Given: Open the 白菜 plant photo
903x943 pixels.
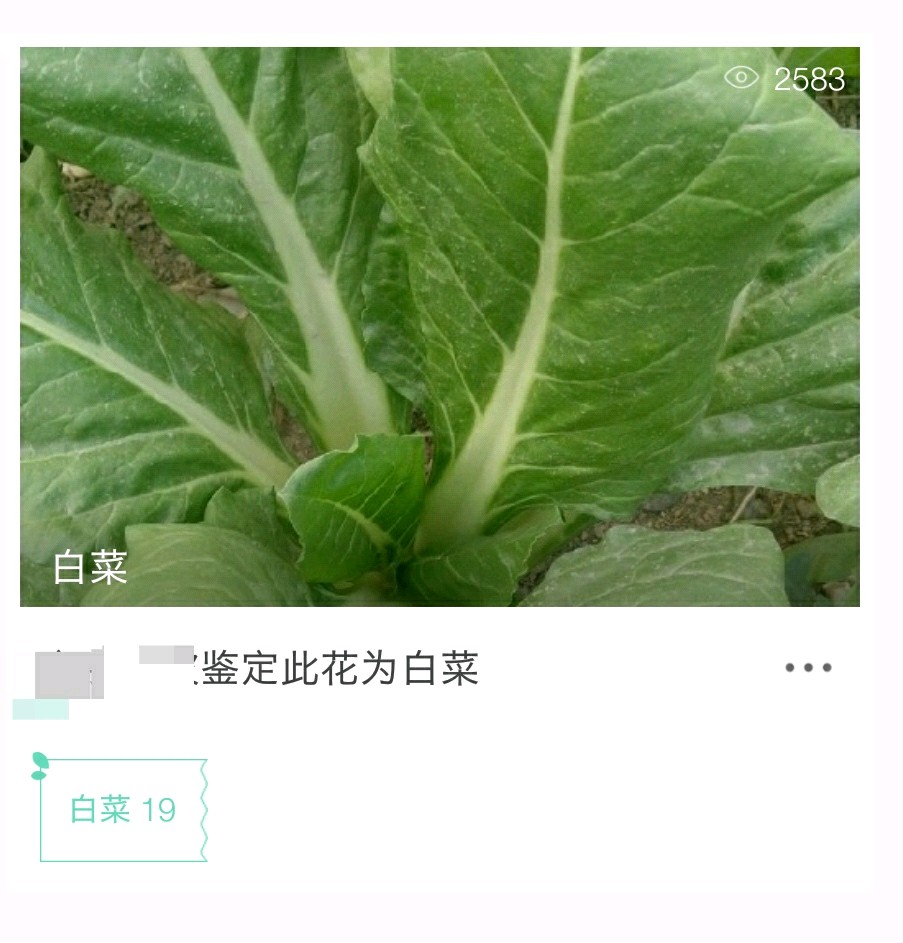Looking at the screenshot, I should pos(440,326).
